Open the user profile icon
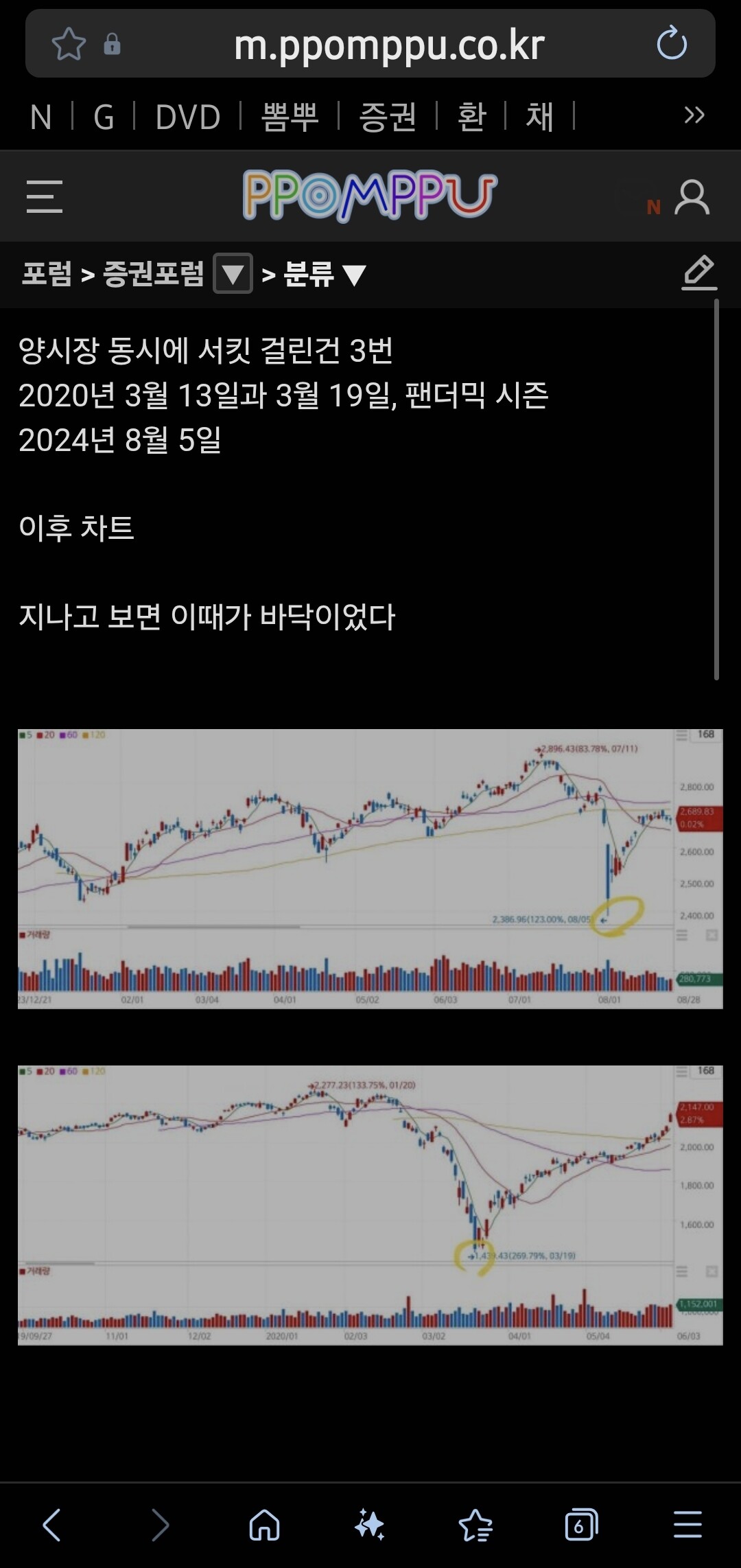Screen dimensions: 741x1568 click(692, 198)
